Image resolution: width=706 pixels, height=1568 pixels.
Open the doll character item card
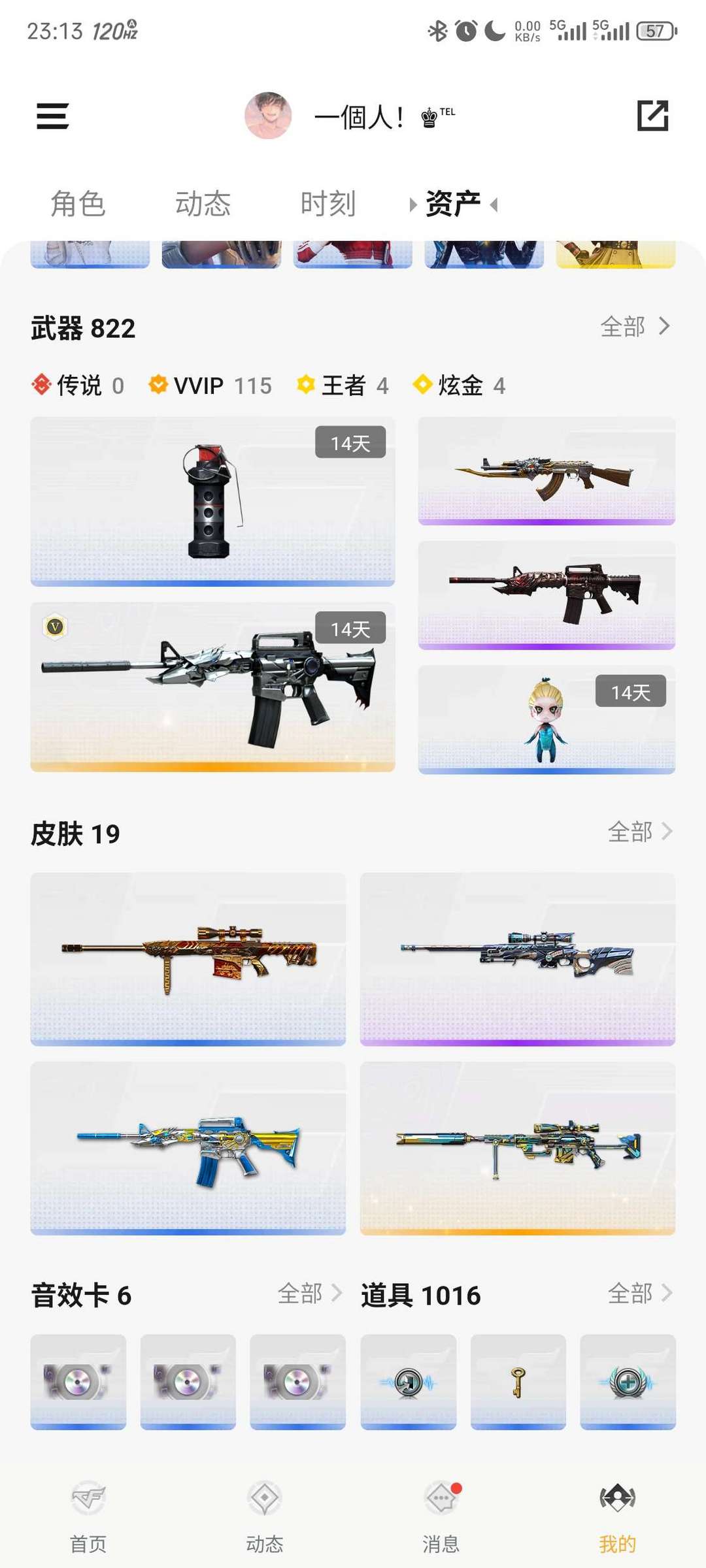pyautogui.click(x=546, y=719)
